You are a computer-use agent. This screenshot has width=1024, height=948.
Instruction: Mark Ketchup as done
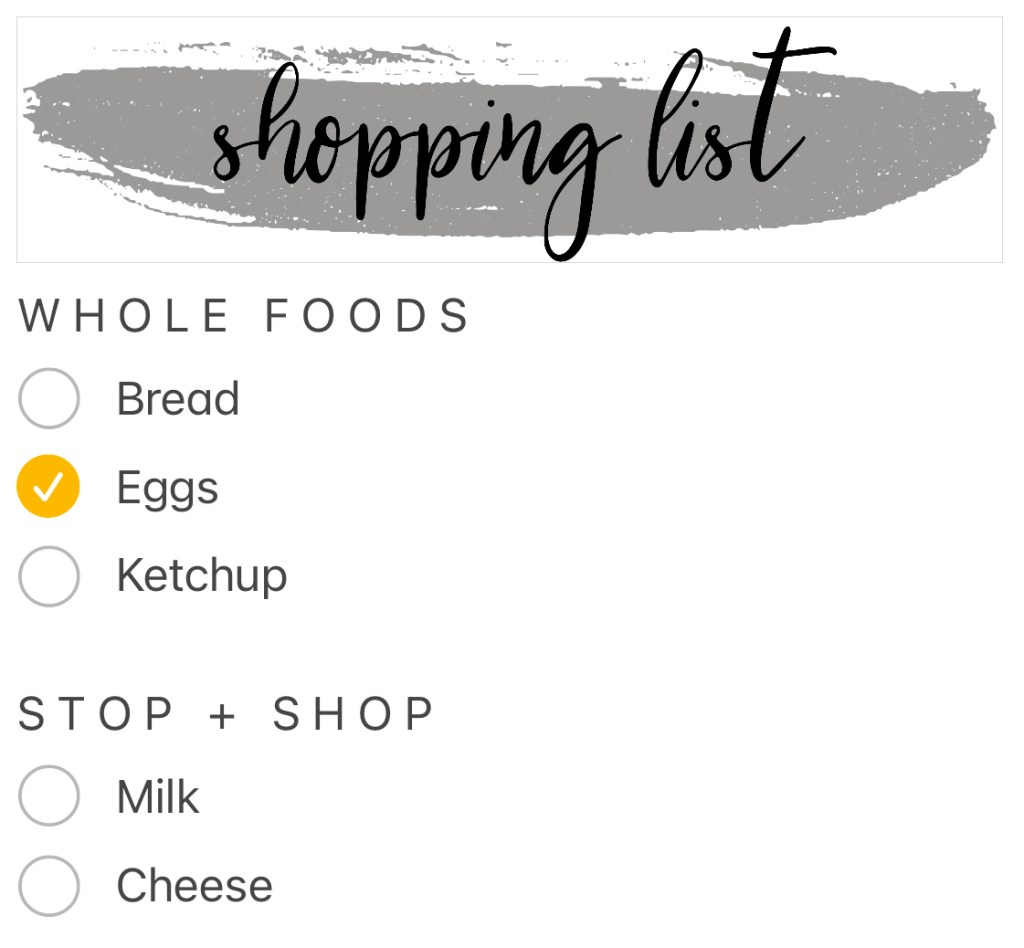point(48,575)
